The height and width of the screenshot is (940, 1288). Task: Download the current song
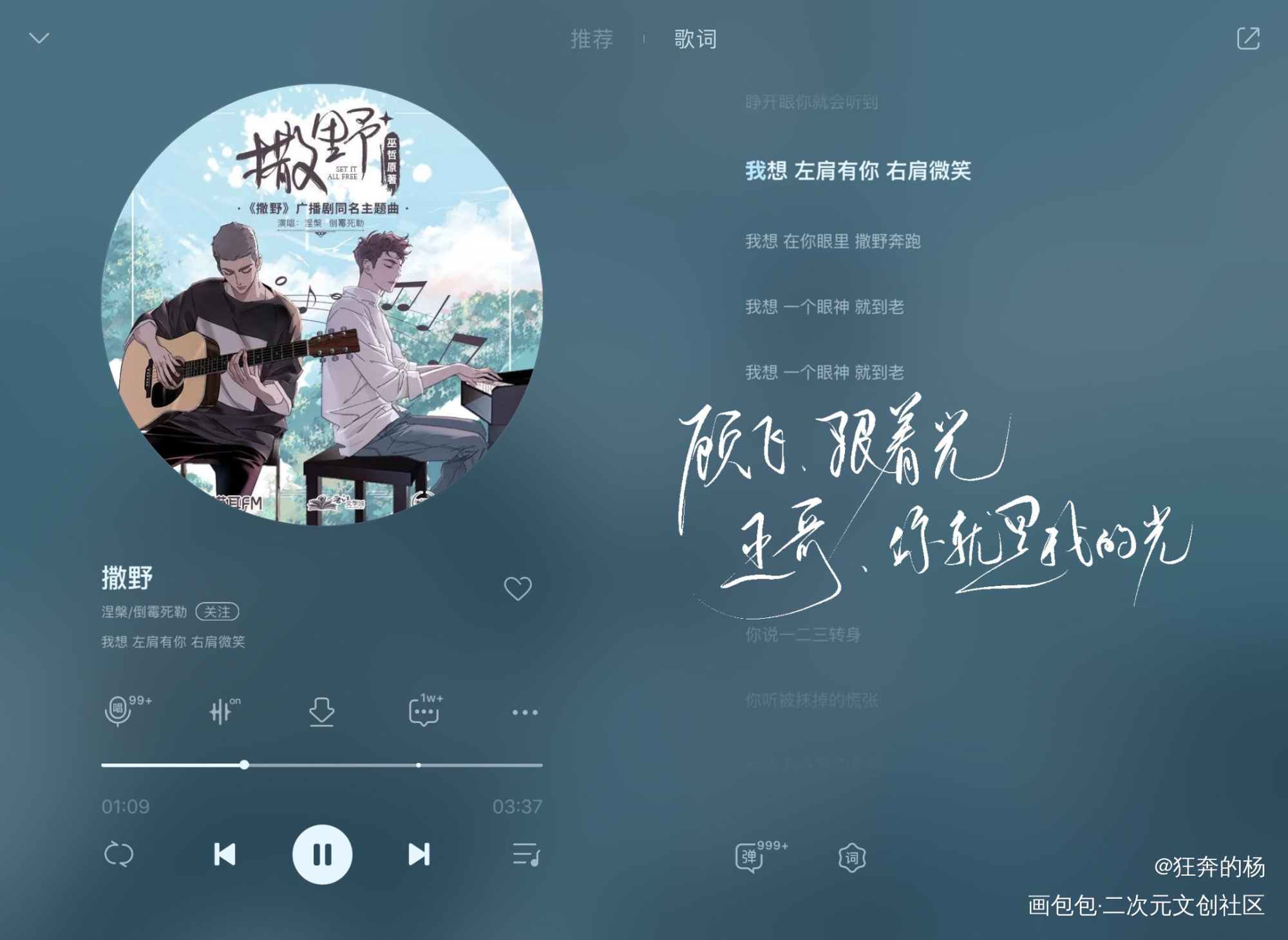pyautogui.click(x=321, y=712)
